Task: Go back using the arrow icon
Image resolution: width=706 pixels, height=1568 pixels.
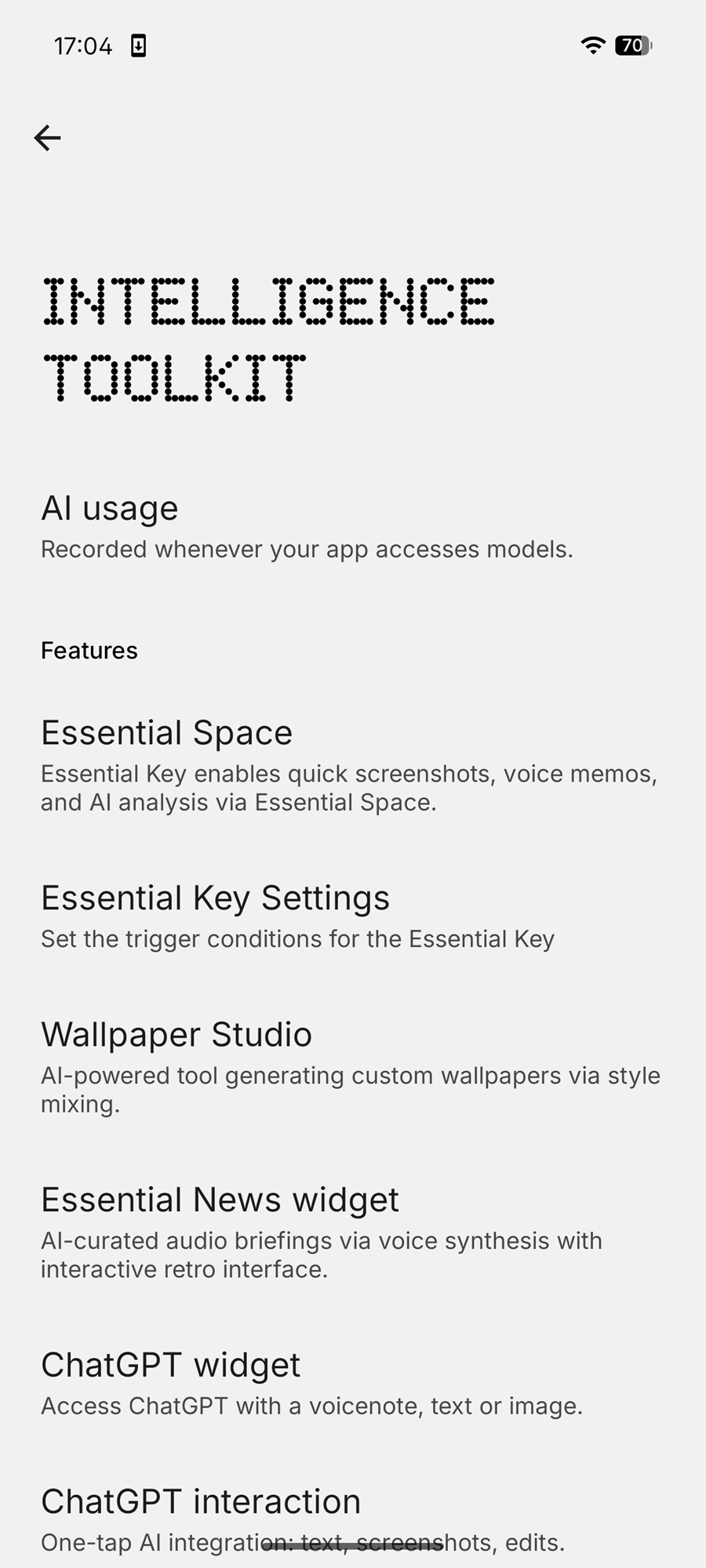Action: 47,138
